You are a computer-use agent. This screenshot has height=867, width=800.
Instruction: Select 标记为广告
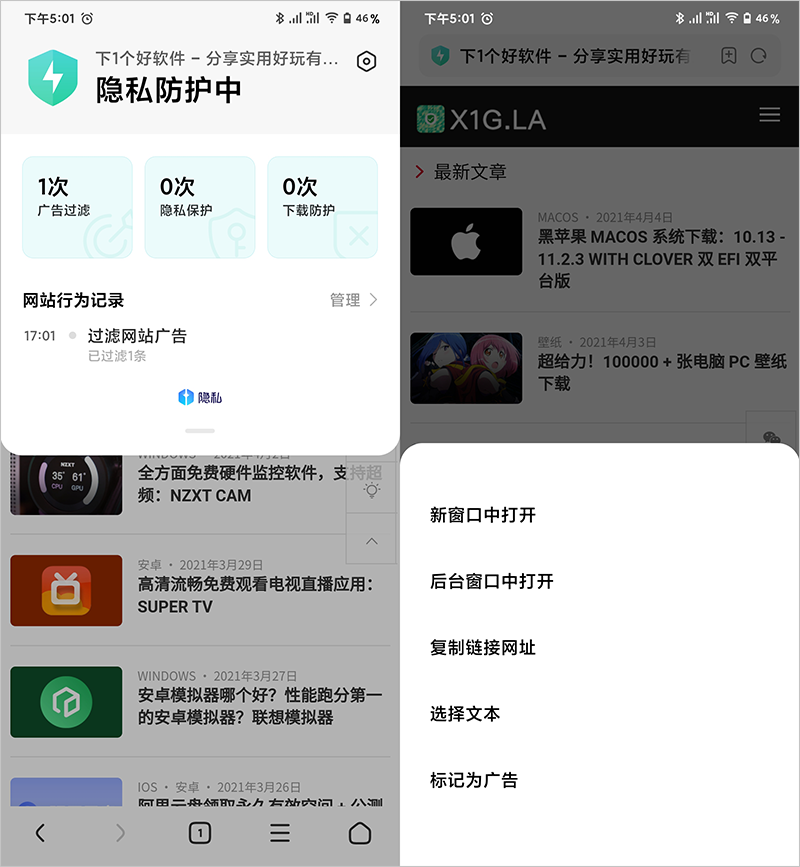tap(474, 780)
